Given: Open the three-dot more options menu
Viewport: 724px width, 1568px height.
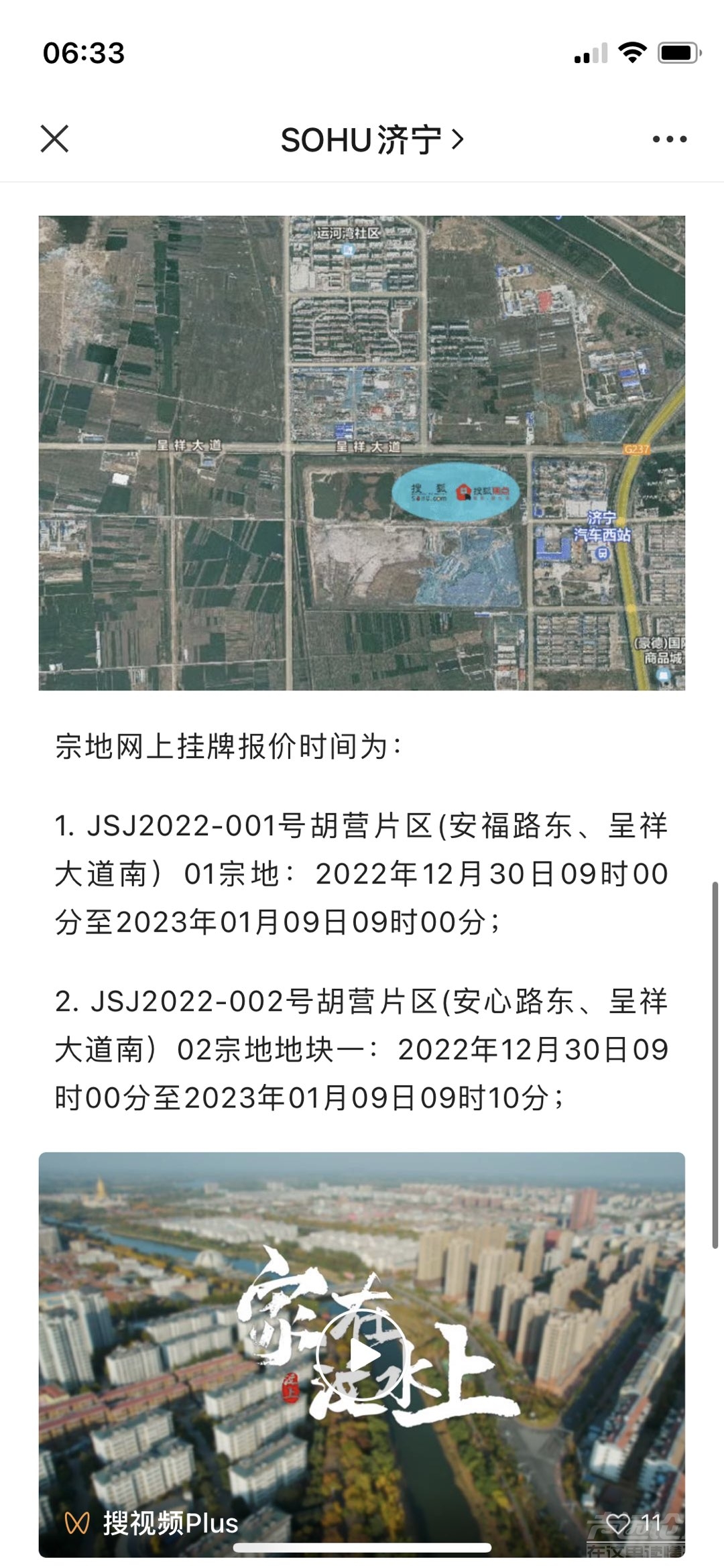Looking at the screenshot, I should tap(669, 139).
